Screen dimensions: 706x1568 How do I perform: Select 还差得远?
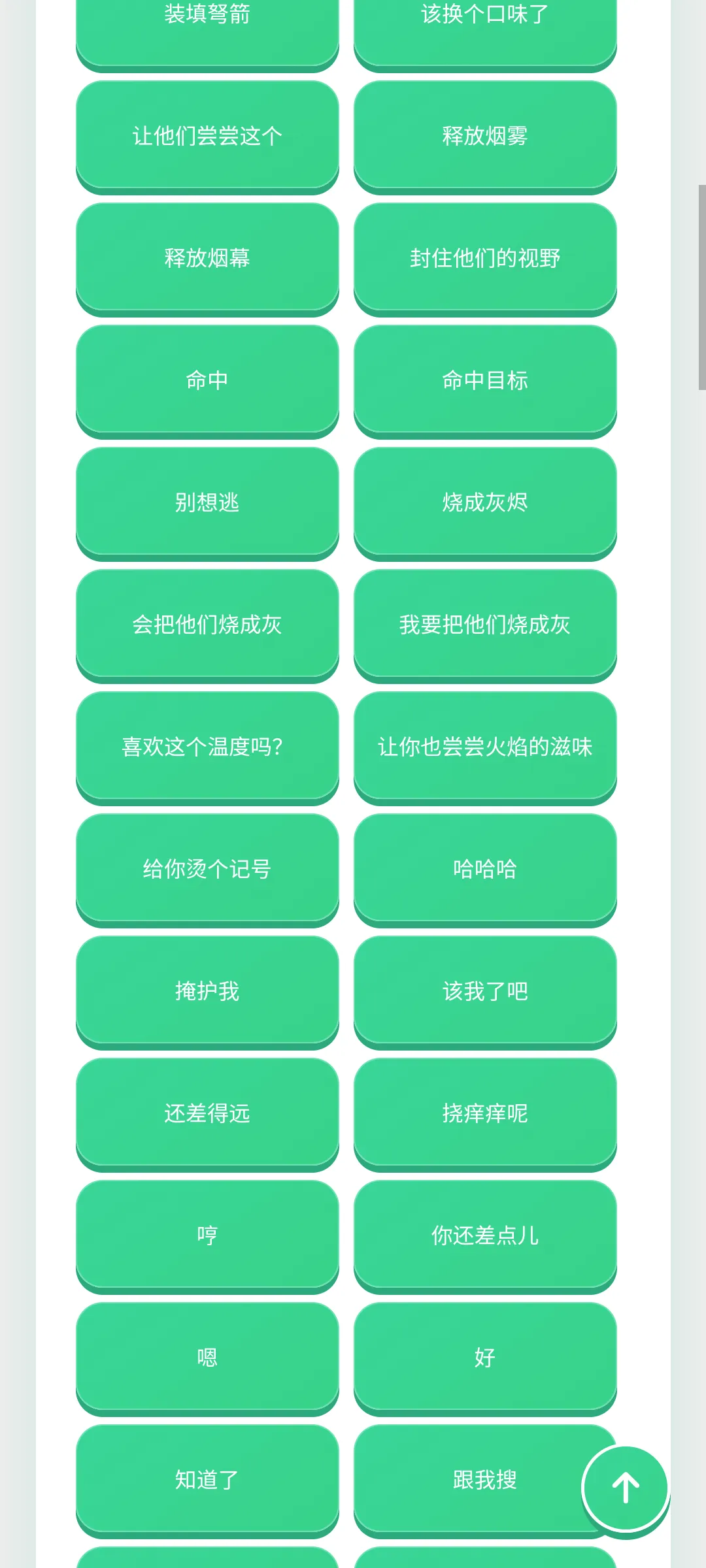[207, 1114]
